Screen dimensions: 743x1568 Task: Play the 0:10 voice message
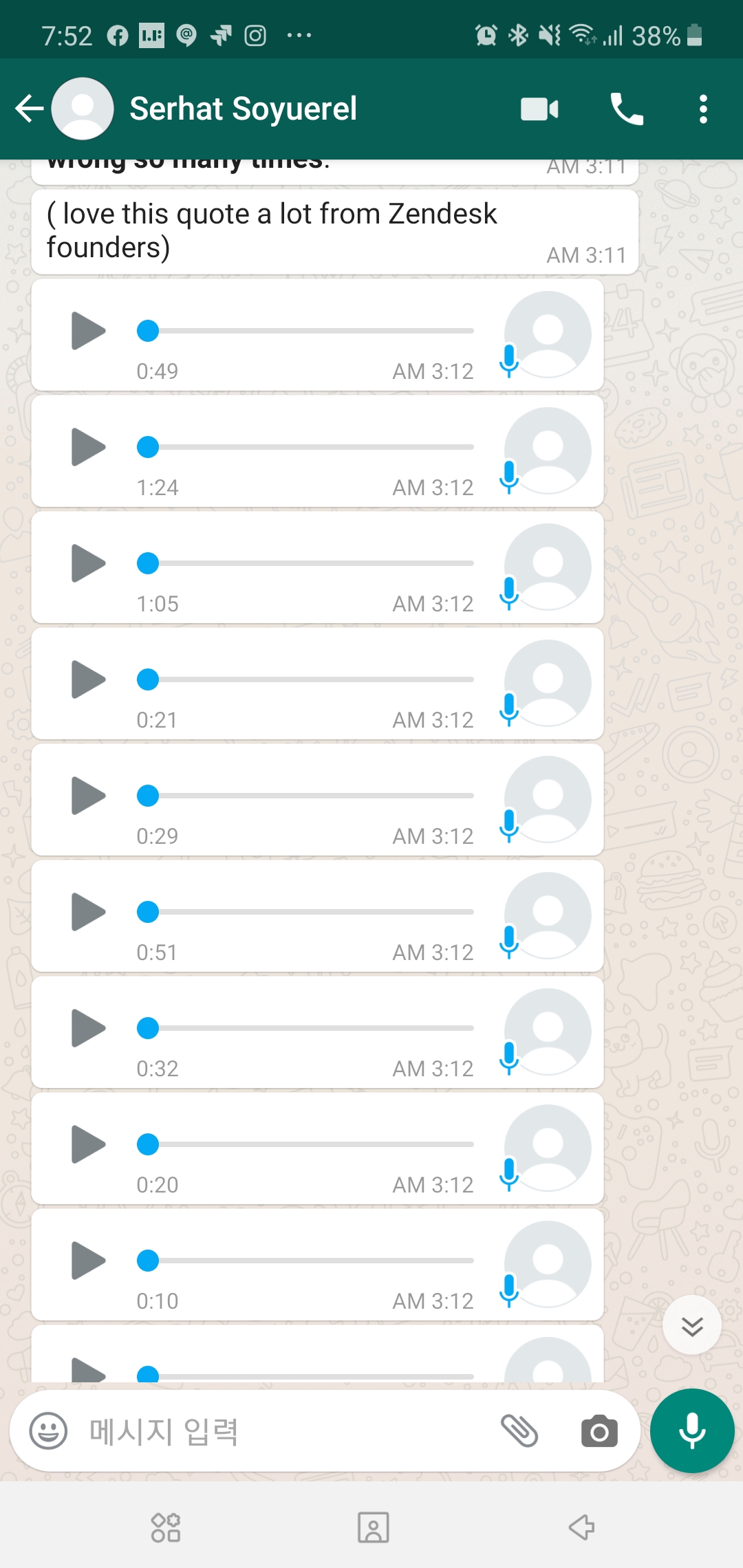(x=88, y=1261)
